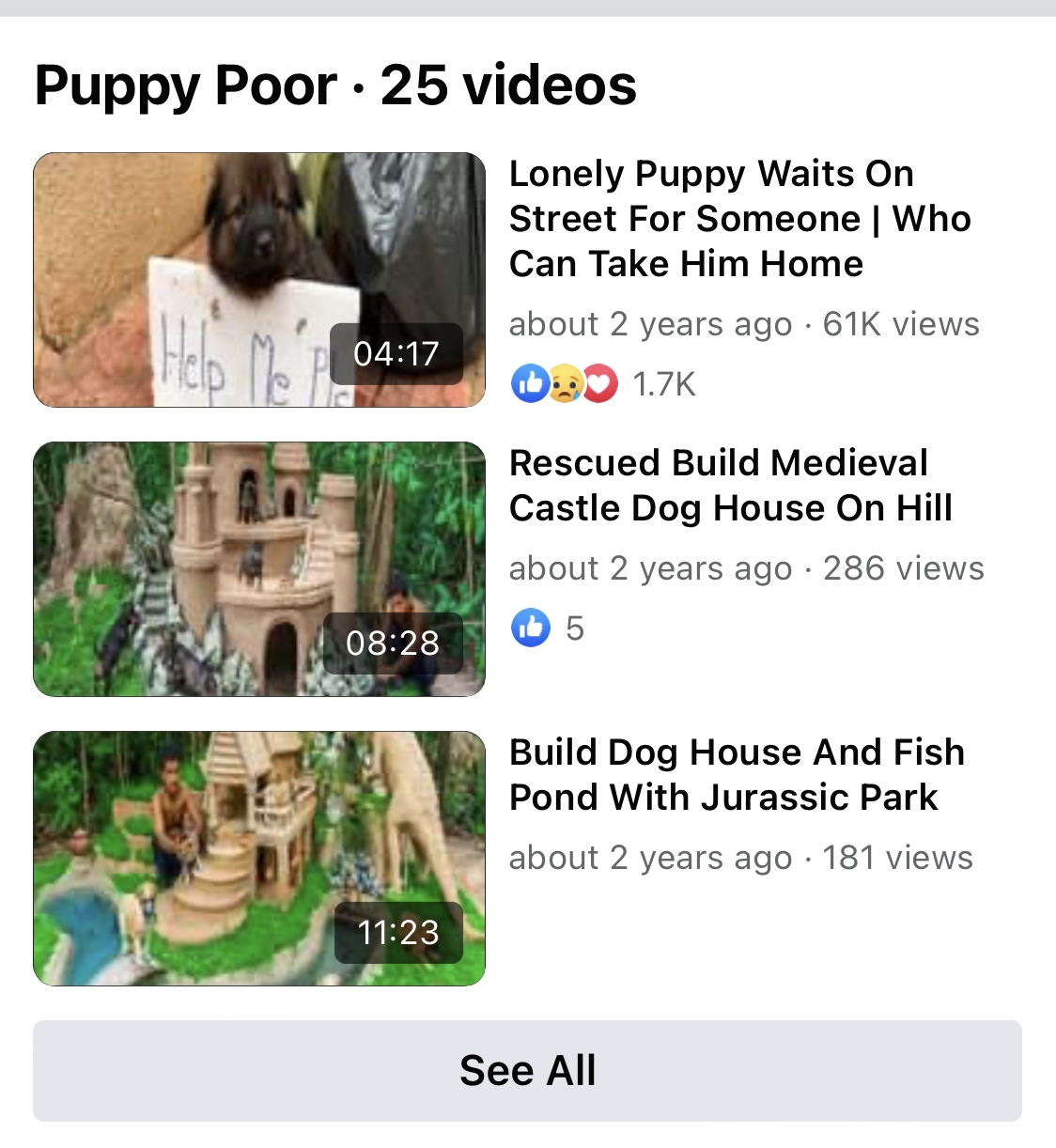Play the Dog House And Fish Pond video
This screenshot has height=1148, width=1056.
(x=259, y=859)
